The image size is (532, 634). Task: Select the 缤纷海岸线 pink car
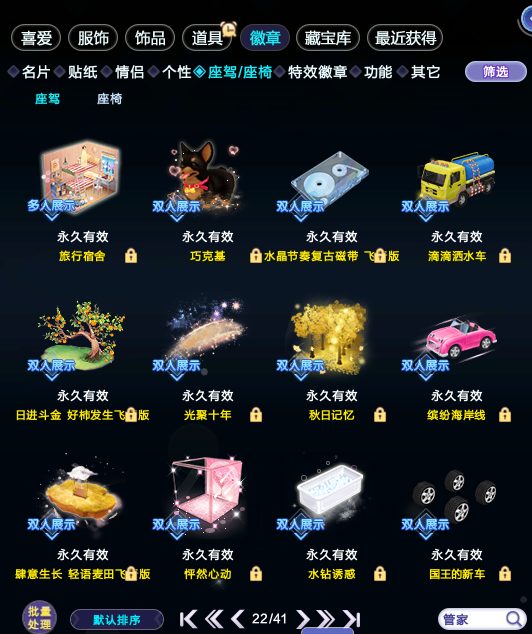click(x=459, y=338)
